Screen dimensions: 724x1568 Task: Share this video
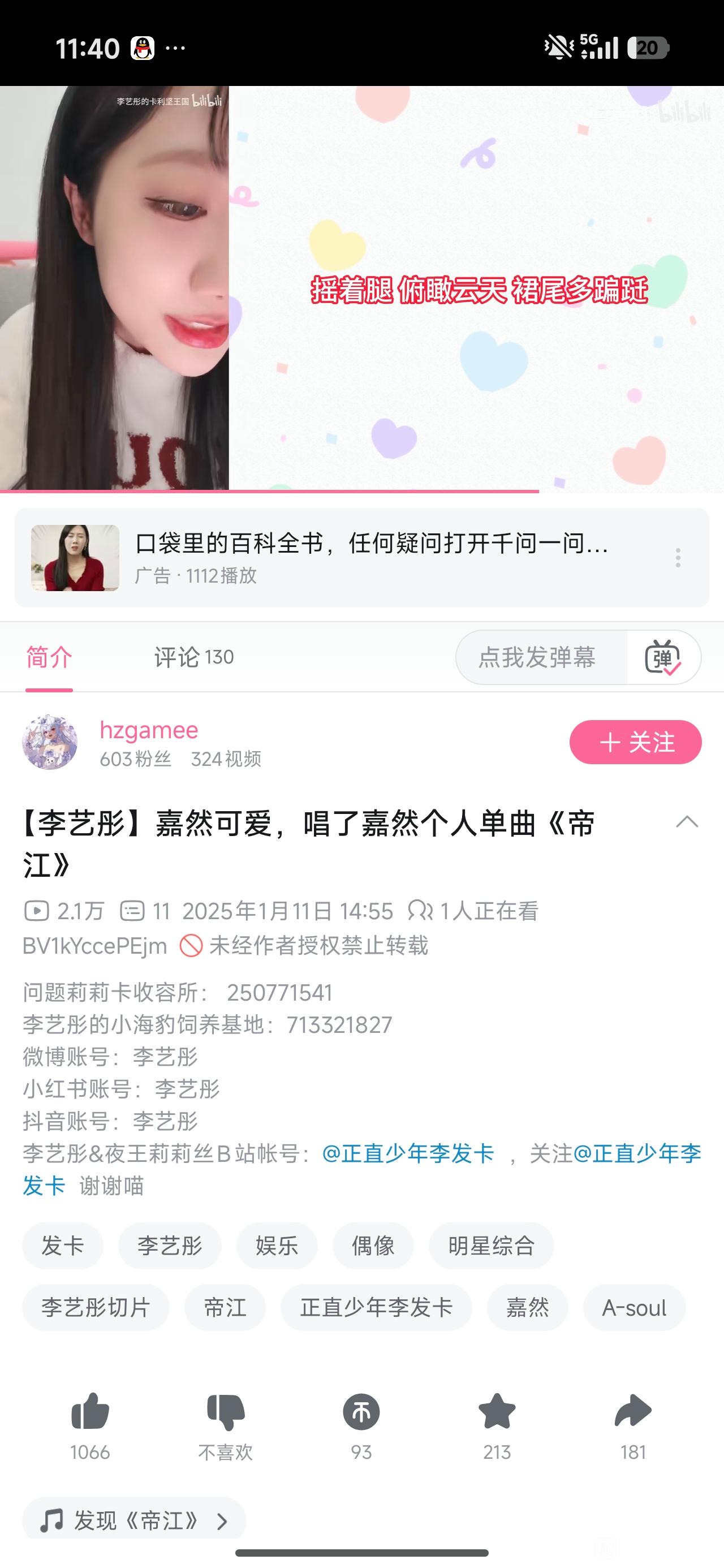point(633,1412)
